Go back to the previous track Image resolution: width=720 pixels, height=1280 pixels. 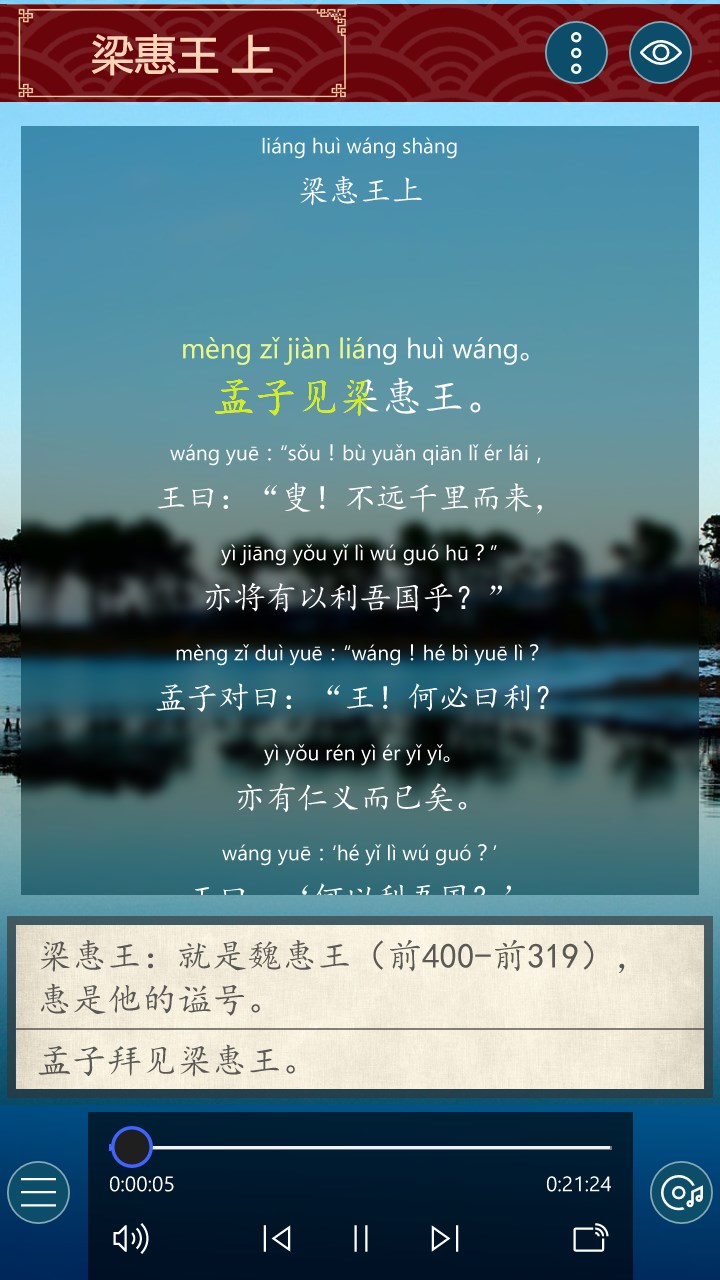(x=277, y=1239)
